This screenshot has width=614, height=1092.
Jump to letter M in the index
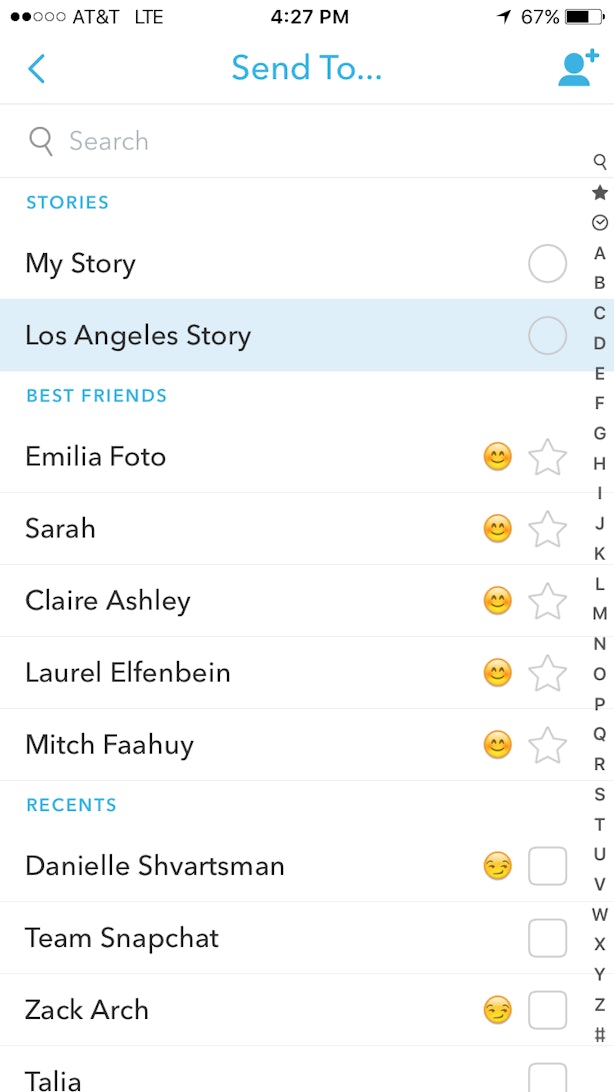click(600, 613)
